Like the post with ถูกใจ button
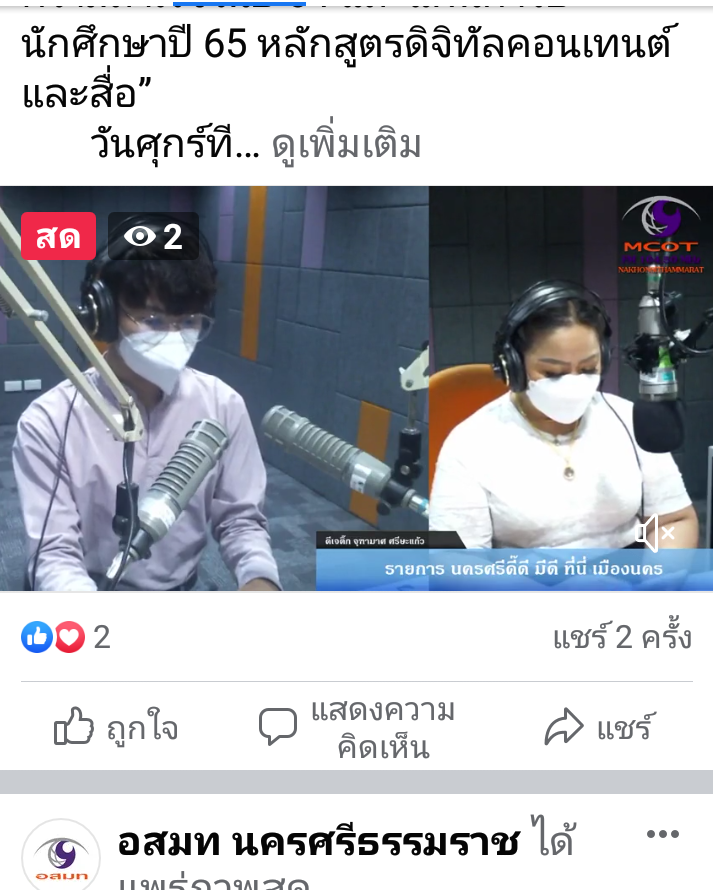713x890 pixels. click(116, 729)
